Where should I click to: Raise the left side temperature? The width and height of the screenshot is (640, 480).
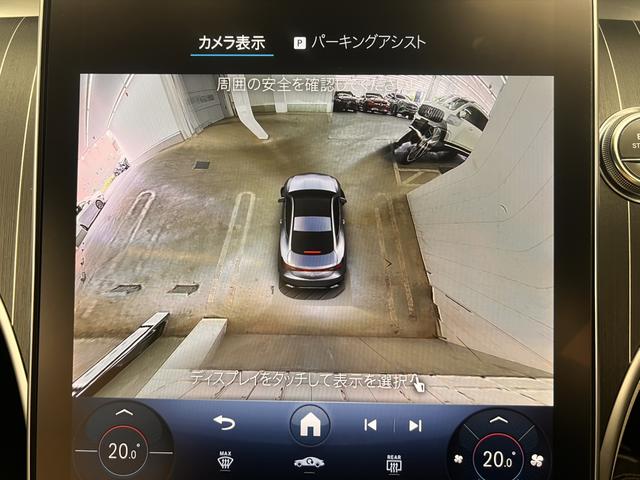123,413
